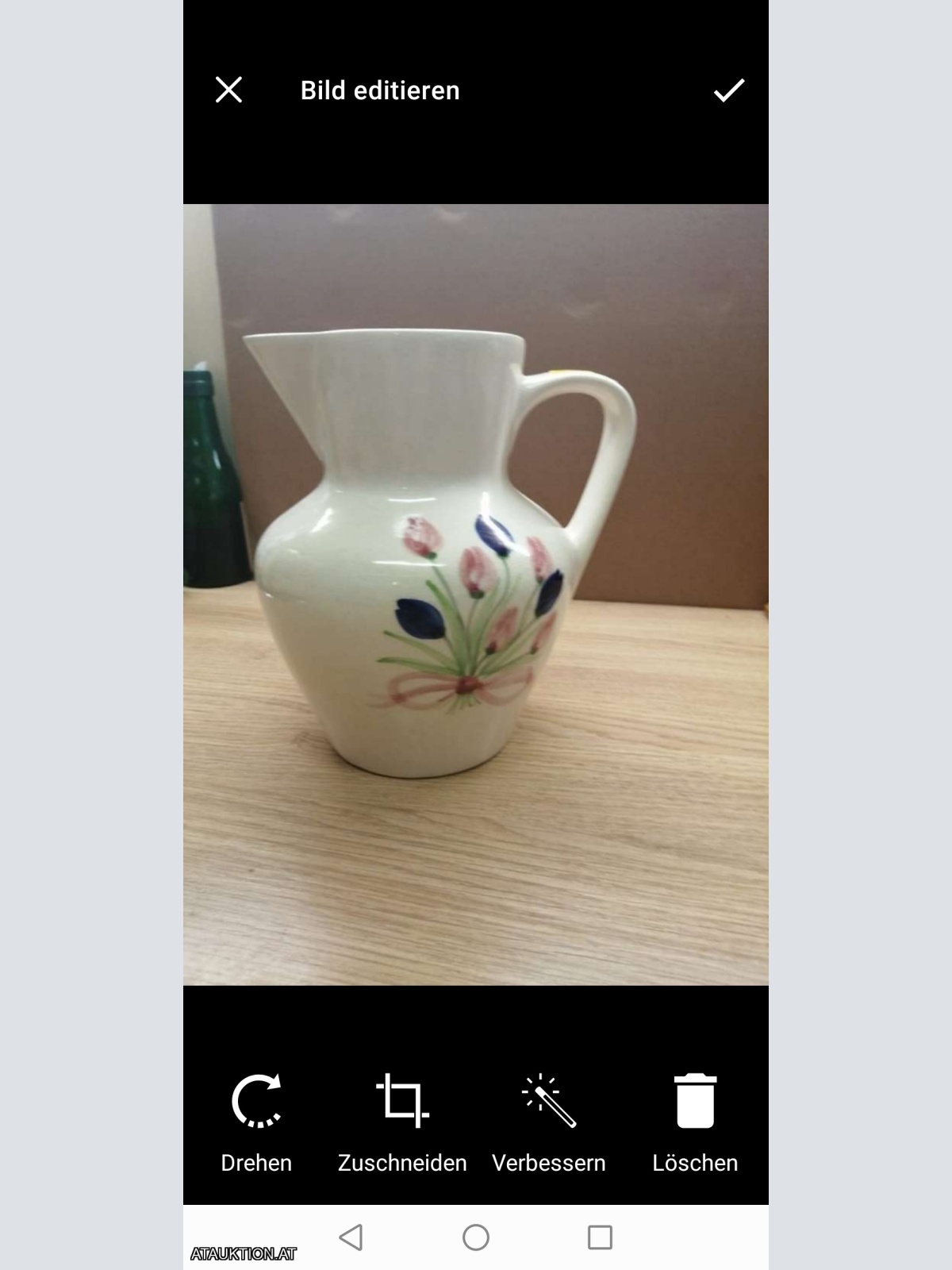Screen dimensions: 952x1270
Task: Open the recent apps overview
Action: (x=600, y=1237)
